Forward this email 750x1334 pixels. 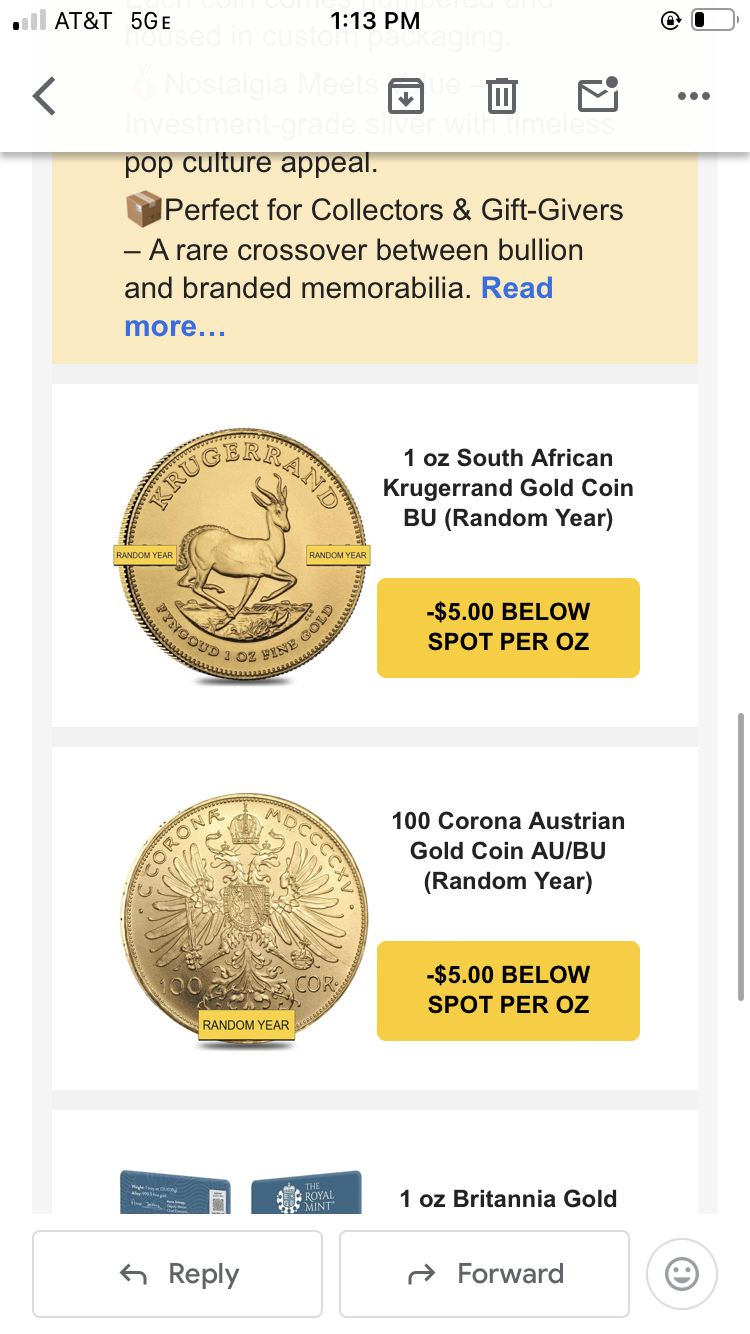click(484, 1273)
